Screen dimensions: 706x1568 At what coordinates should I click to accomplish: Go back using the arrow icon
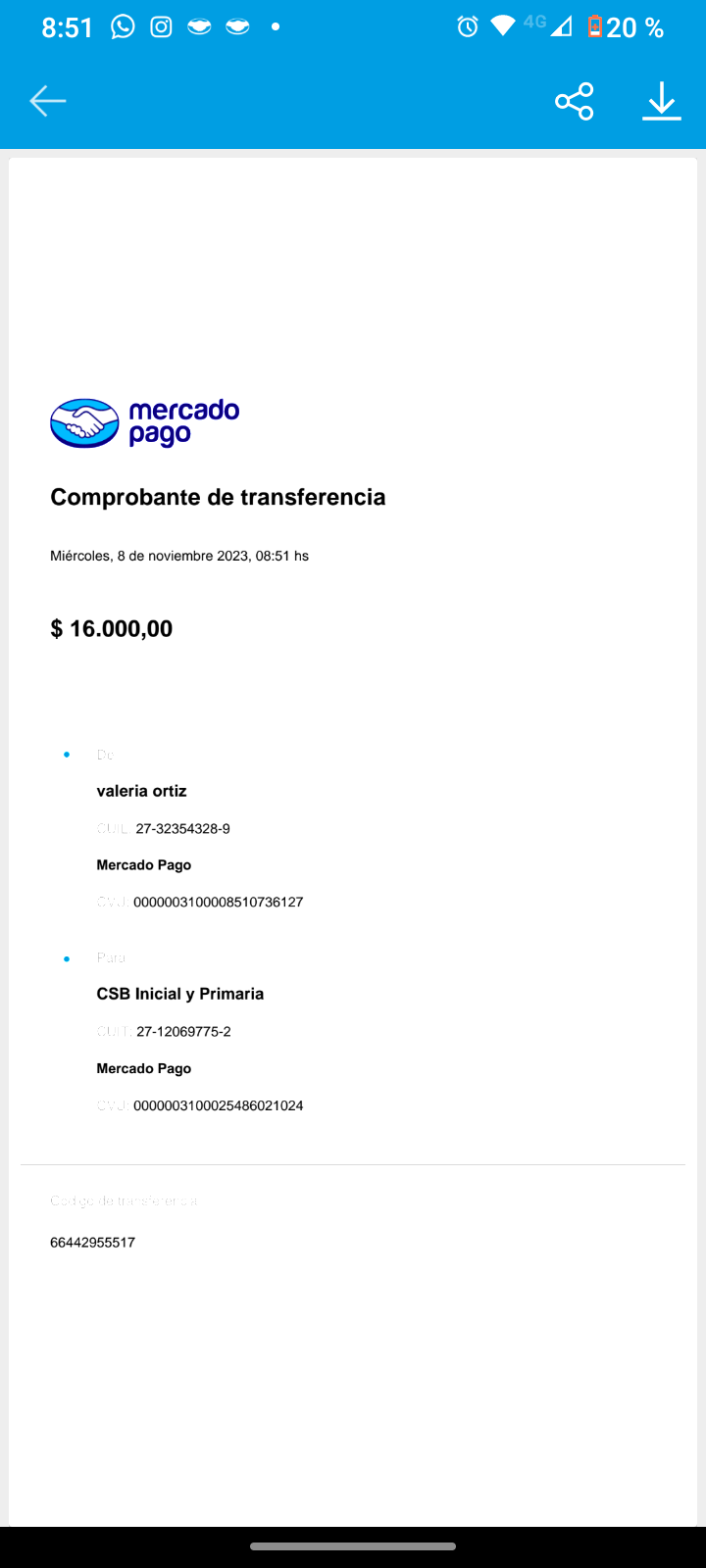[x=47, y=101]
